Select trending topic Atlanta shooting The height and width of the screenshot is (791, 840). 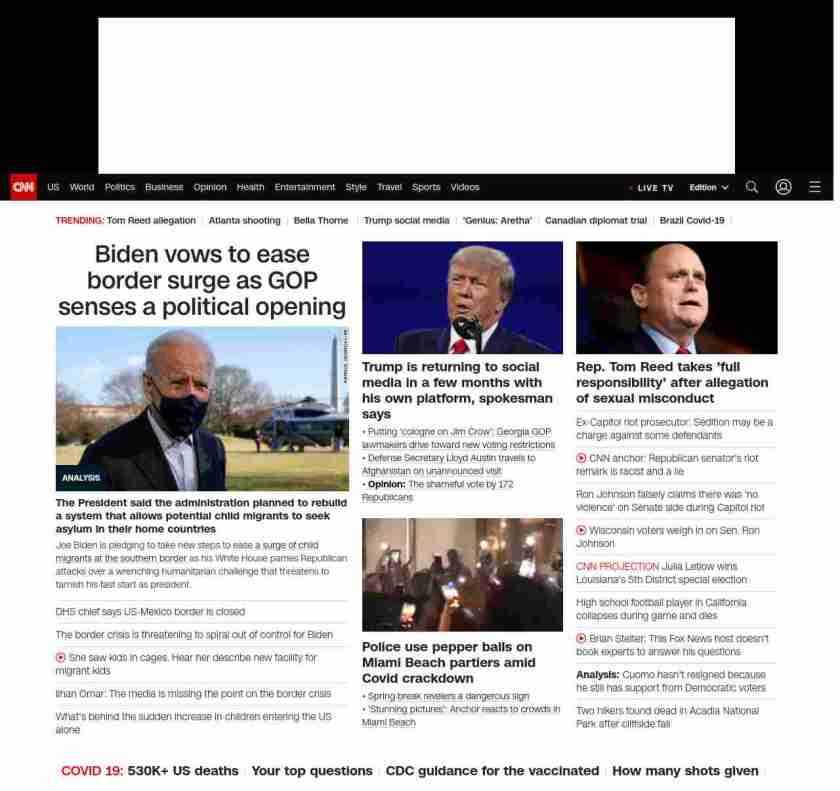point(244,220)
